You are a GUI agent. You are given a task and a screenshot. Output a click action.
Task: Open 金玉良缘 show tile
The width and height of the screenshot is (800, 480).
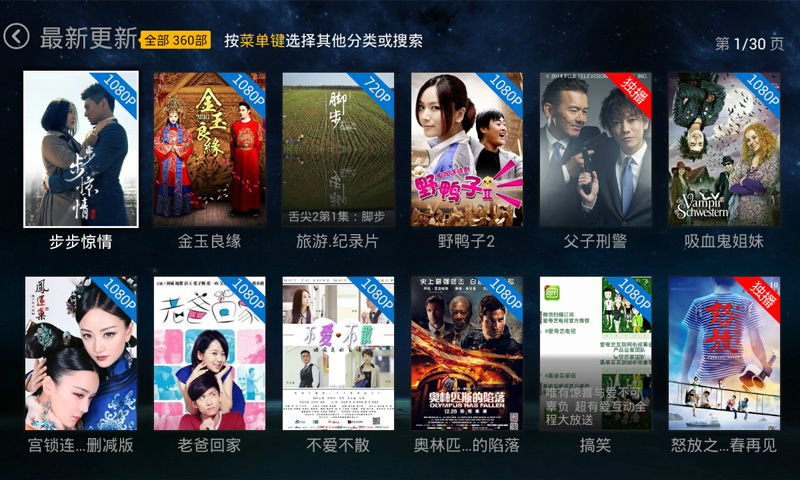click(209, 149)
